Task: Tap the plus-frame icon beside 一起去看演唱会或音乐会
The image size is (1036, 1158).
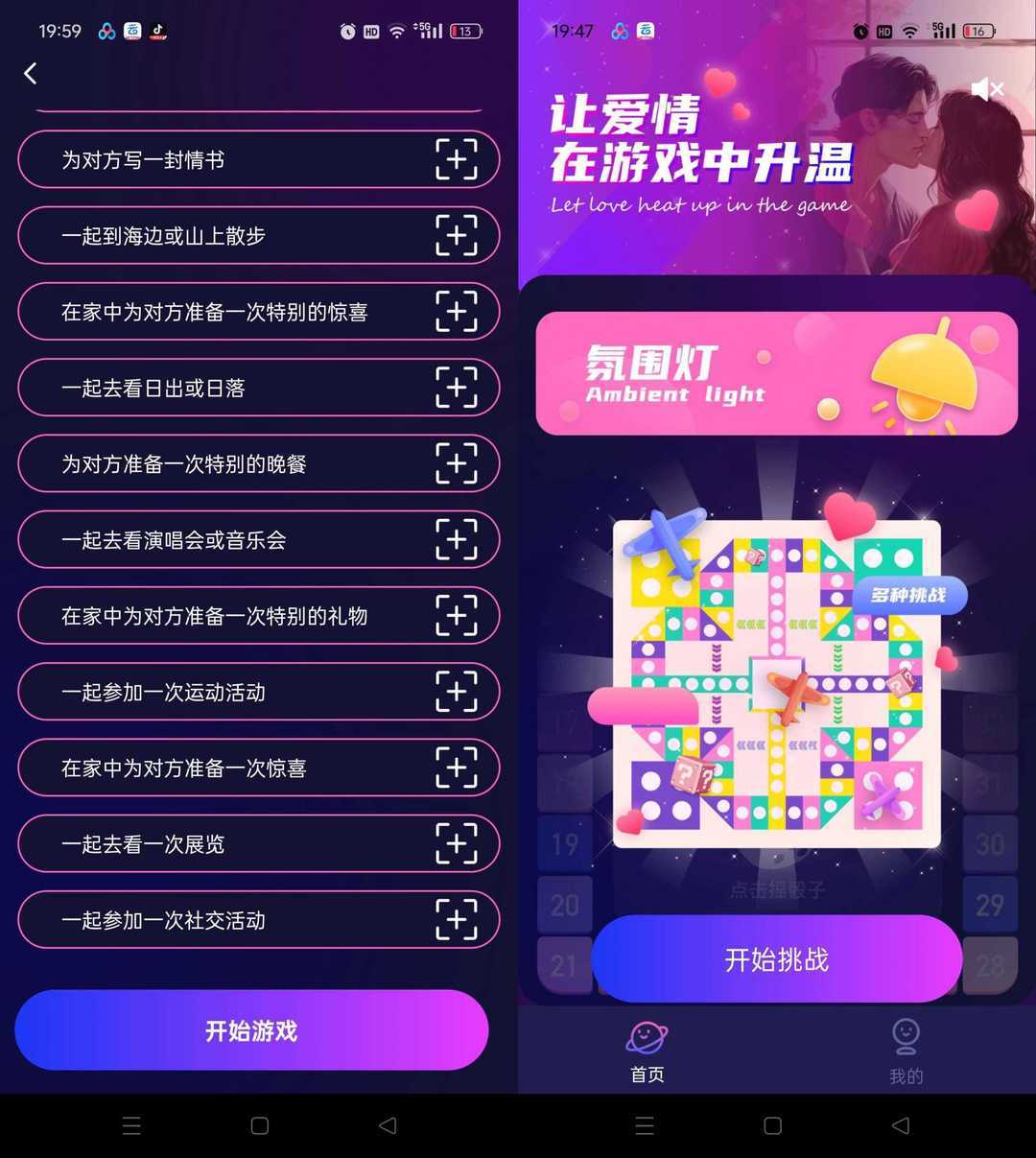Action: [x=457, y=539]
